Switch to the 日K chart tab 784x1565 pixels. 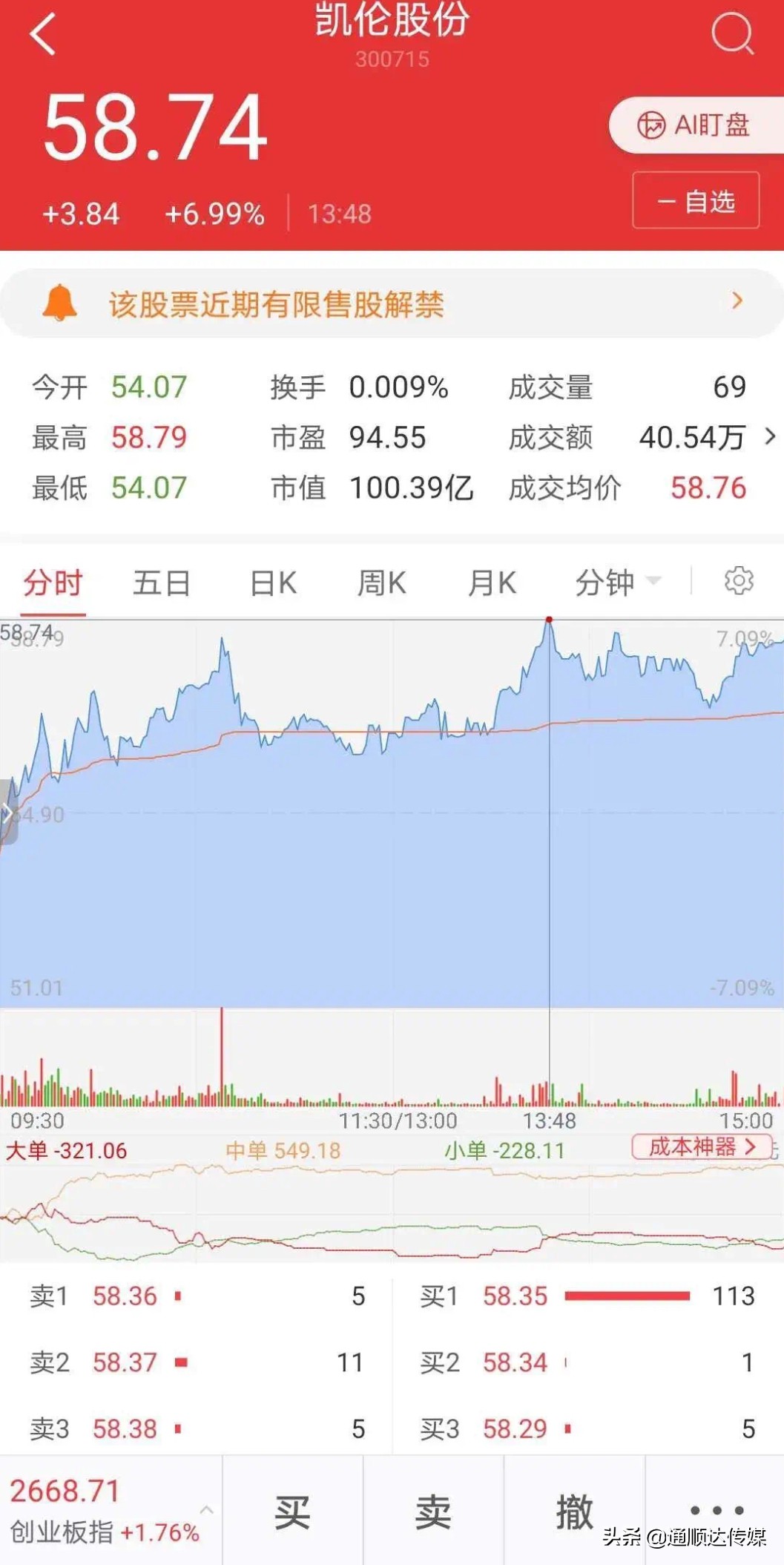tap(273, 583)
